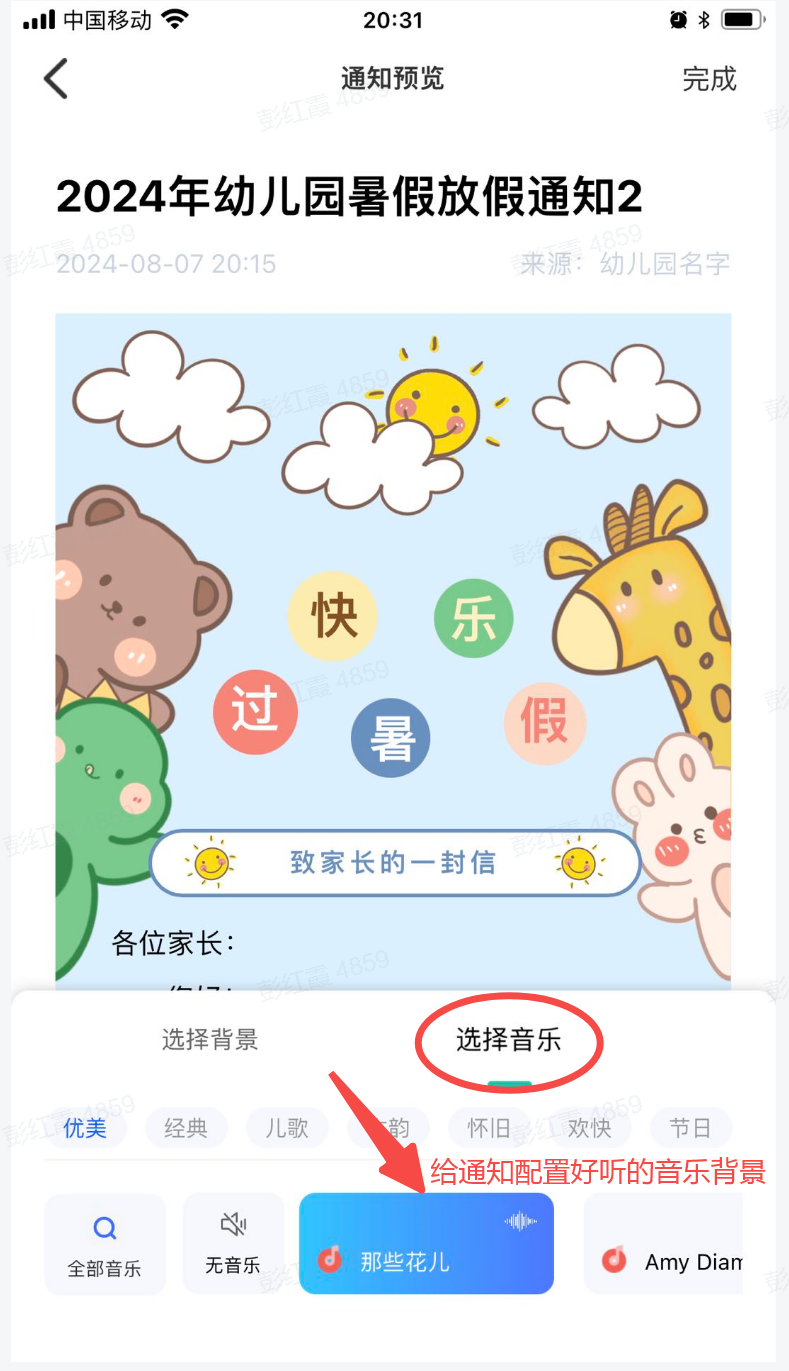
Task: Open the 节日 music category
Action: click(690, 1128)
